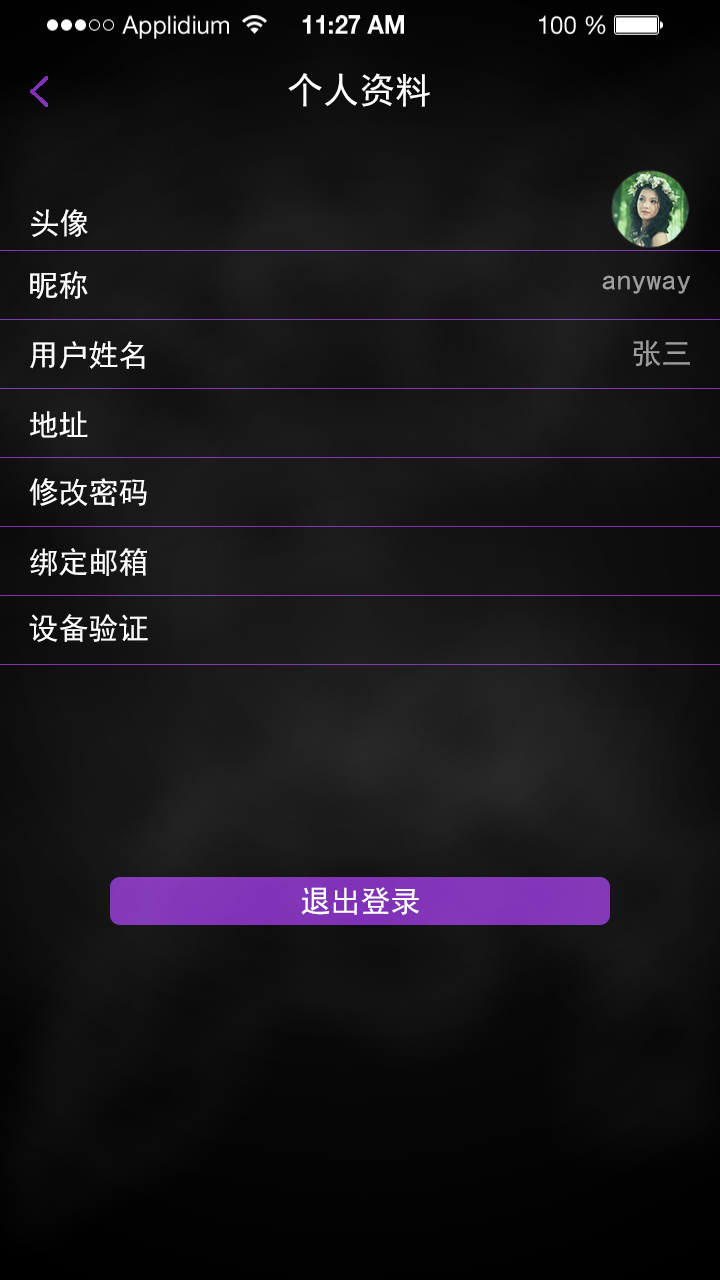The height and width of the screenshot is (1280, 720).
Task: Open 绑定邮箱 email binding
Action: [360, 561]
